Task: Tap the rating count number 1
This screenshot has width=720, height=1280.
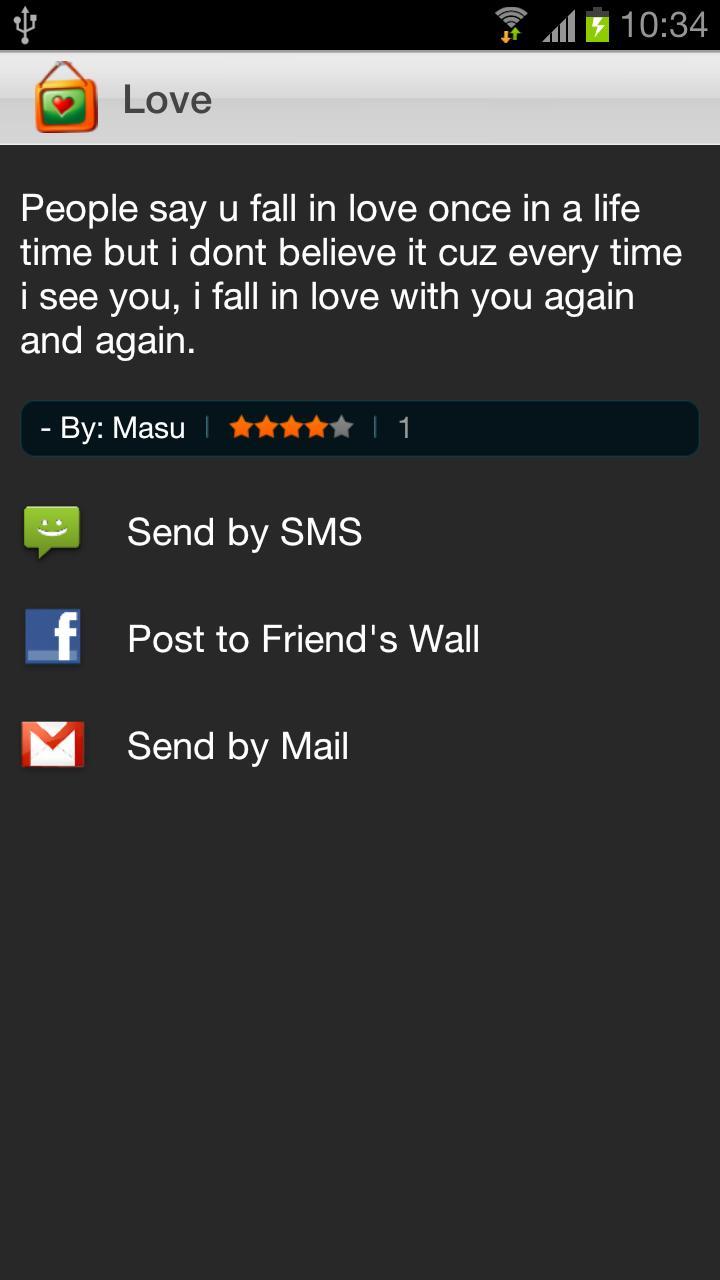Action: coord(404,427)
